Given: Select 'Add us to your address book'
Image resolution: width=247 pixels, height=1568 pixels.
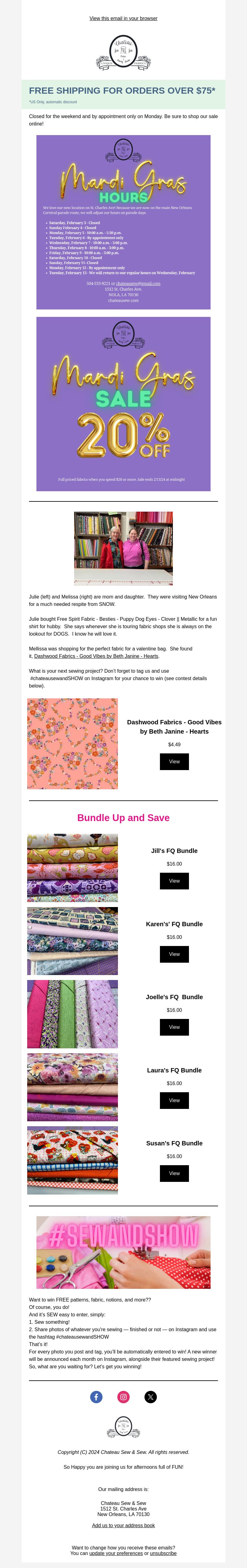Looking at the screenshot, I should 123,1525.
